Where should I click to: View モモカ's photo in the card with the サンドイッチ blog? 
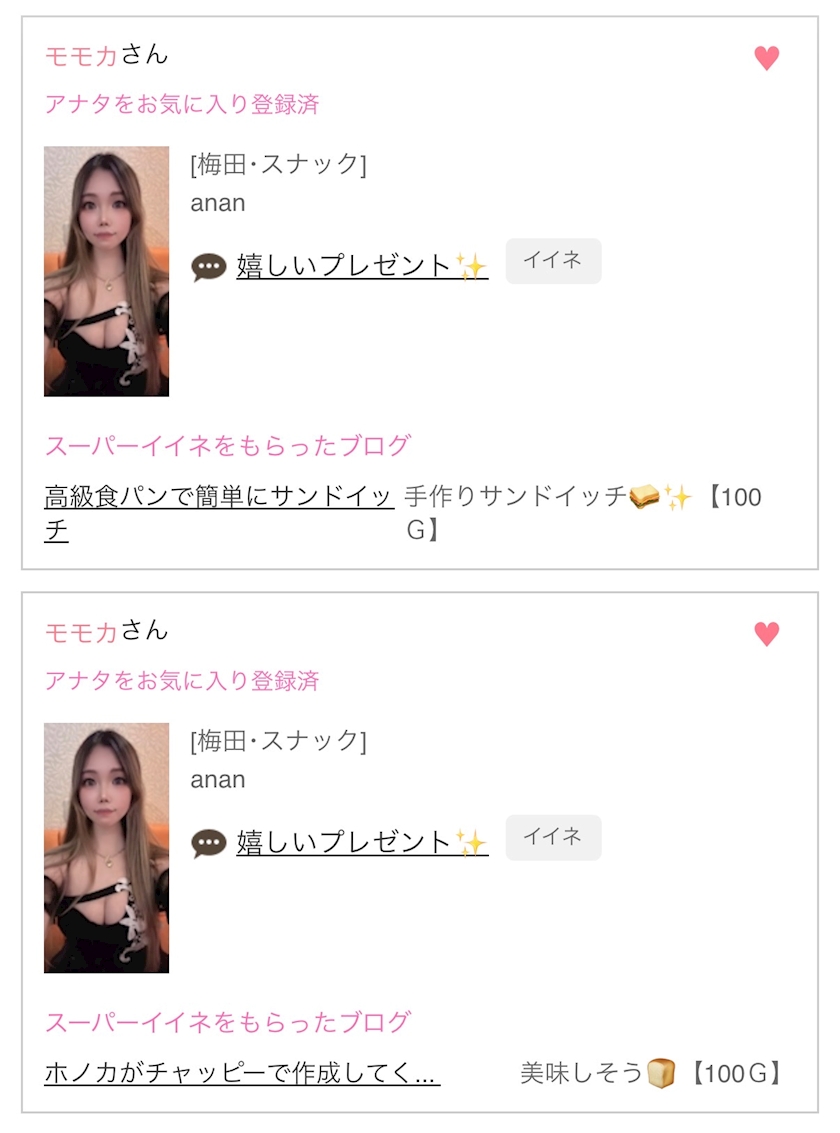click(106, 271)
